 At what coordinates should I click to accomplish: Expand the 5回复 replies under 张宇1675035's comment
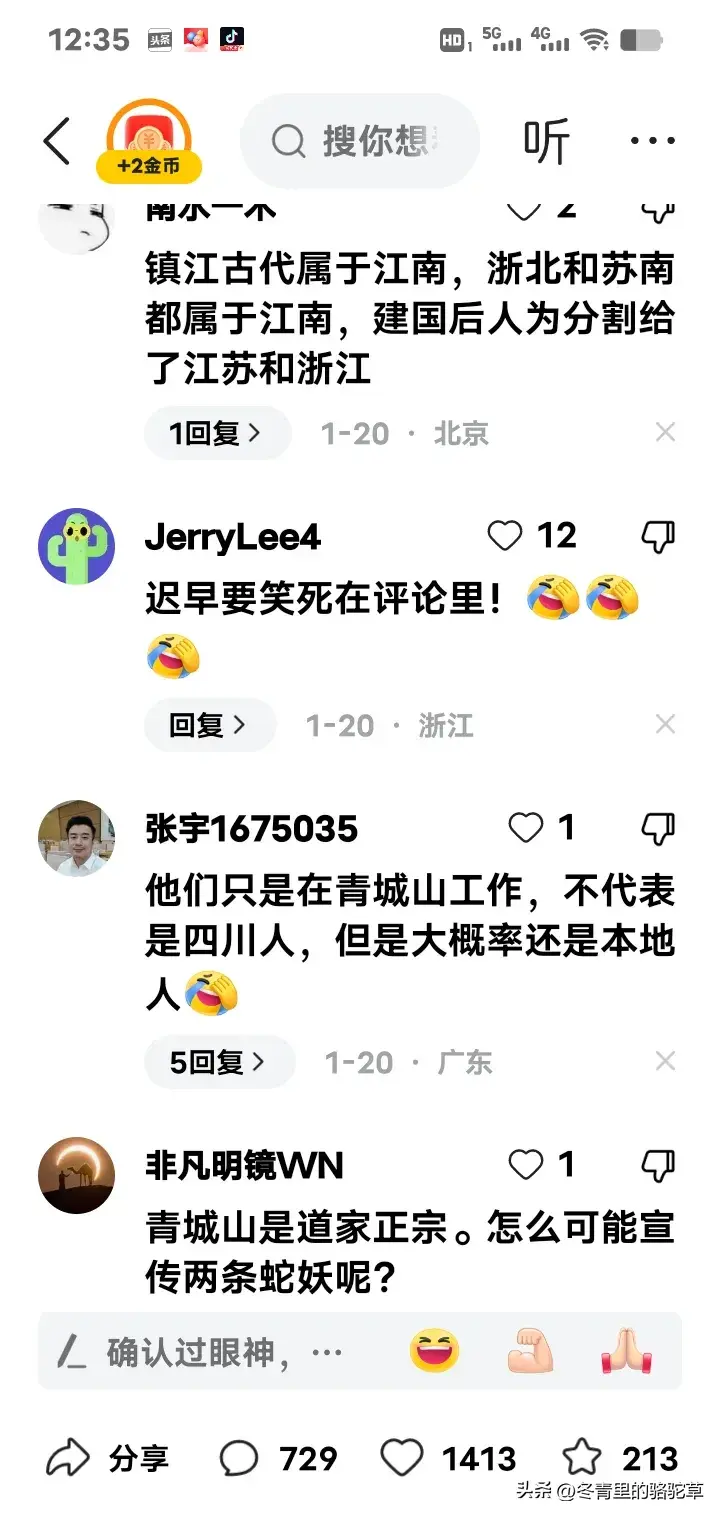point(219,1062)
